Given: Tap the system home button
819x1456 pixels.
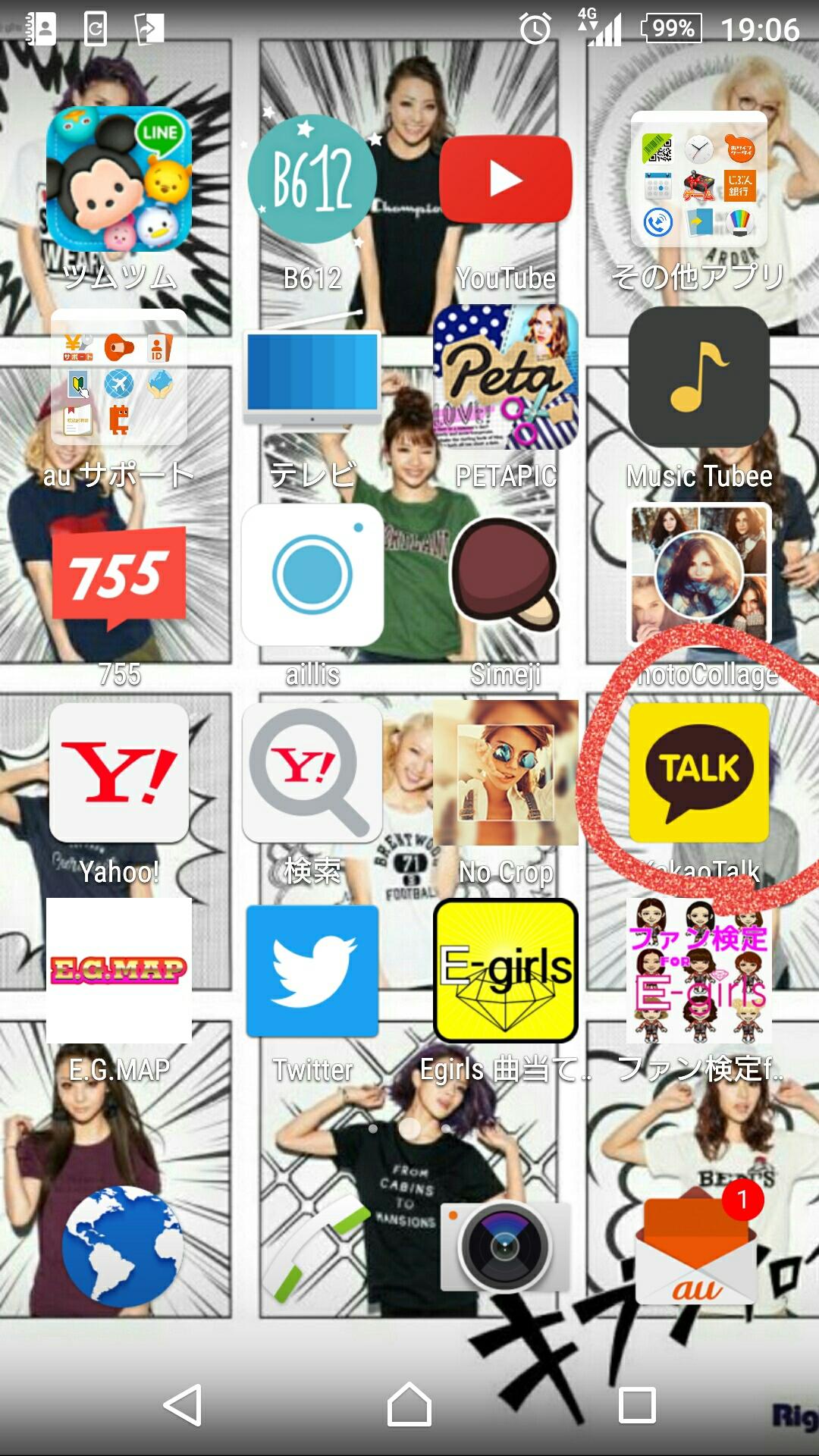Looking at the screenshot, I should coord(409,1404).
